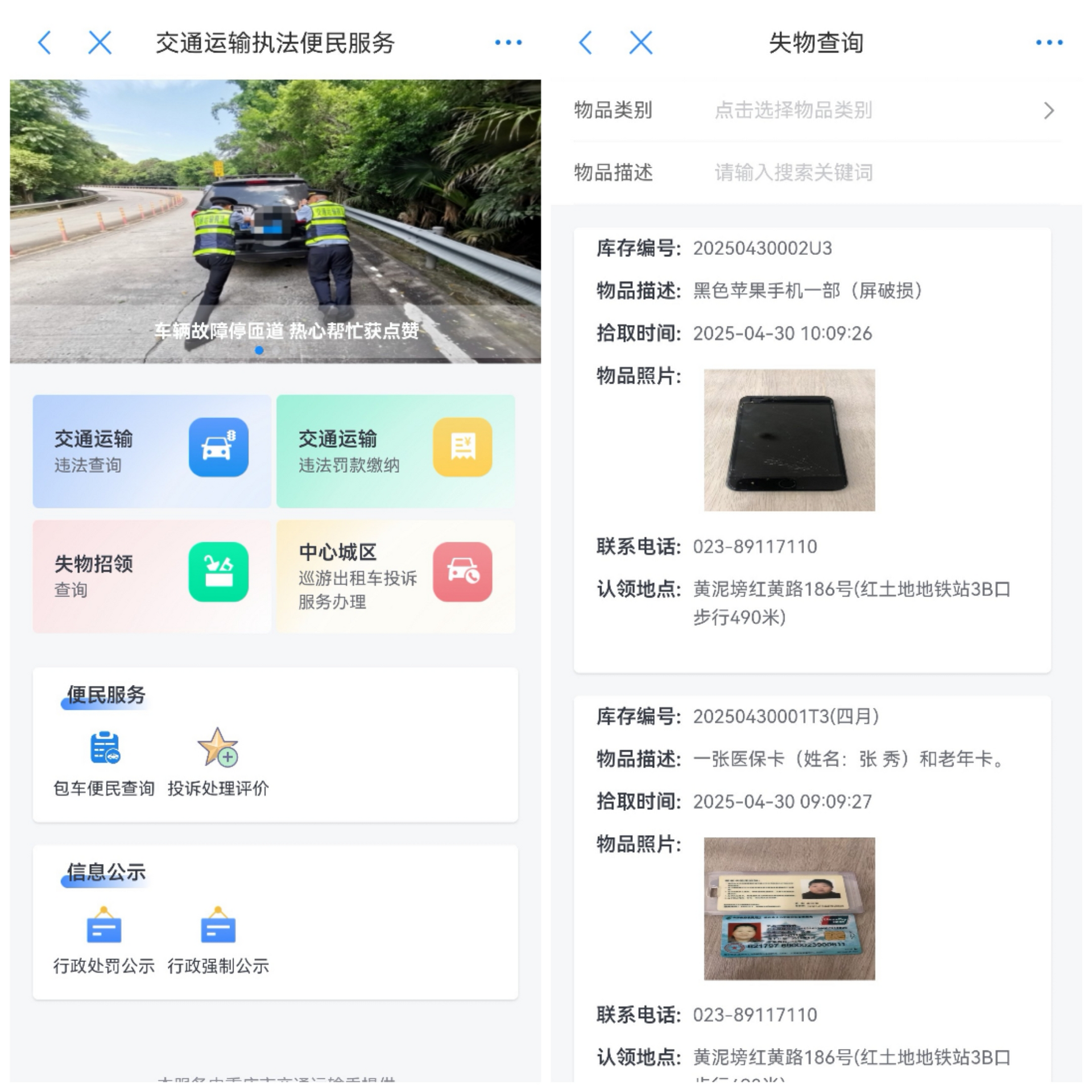Viewport: 1092px width, 1092px height.
Task: Open 失物招领 查询 card
Action: click(x=152, y=576)
